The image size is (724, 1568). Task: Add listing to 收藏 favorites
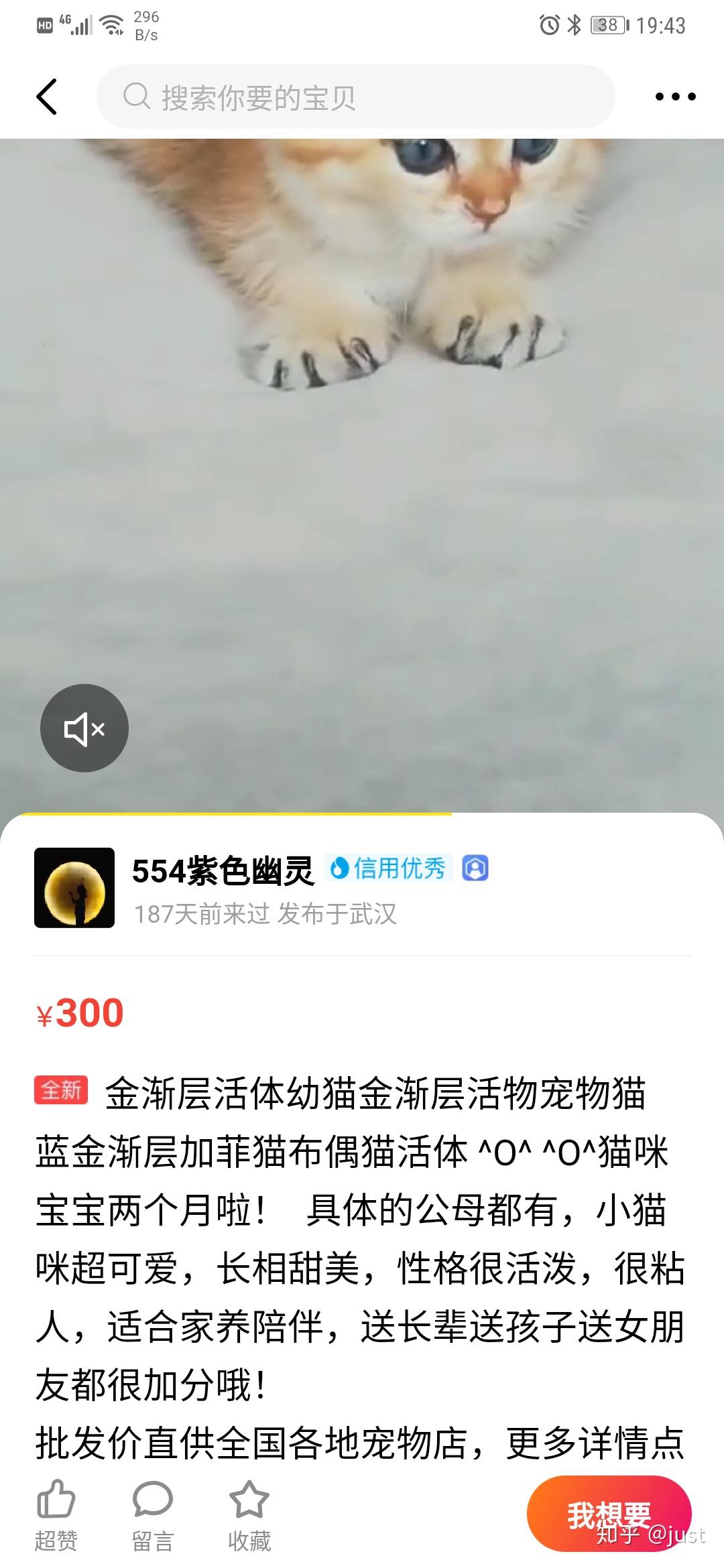tap(249, 1514)
